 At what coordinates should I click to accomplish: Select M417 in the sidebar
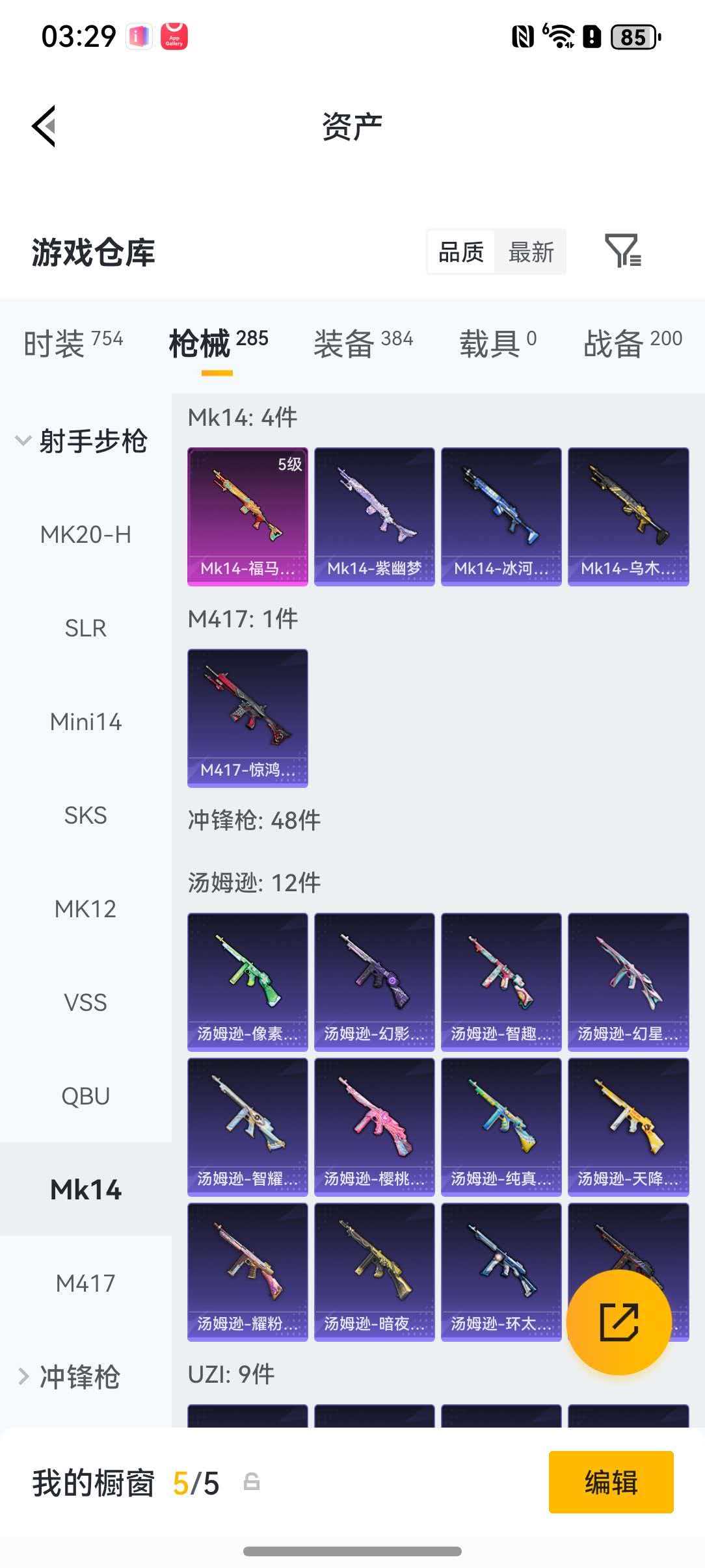85,1283
